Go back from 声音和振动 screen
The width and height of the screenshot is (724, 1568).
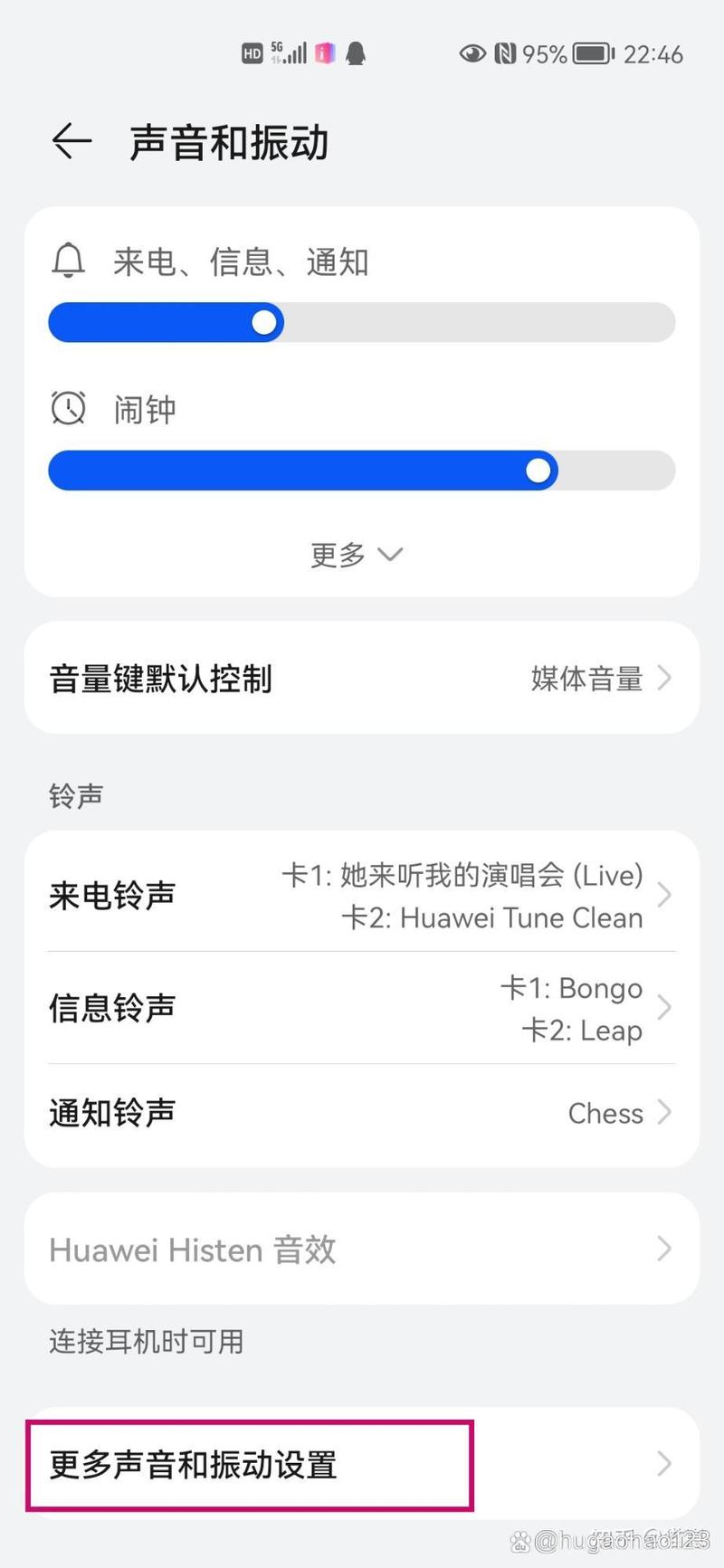point(71,141)
